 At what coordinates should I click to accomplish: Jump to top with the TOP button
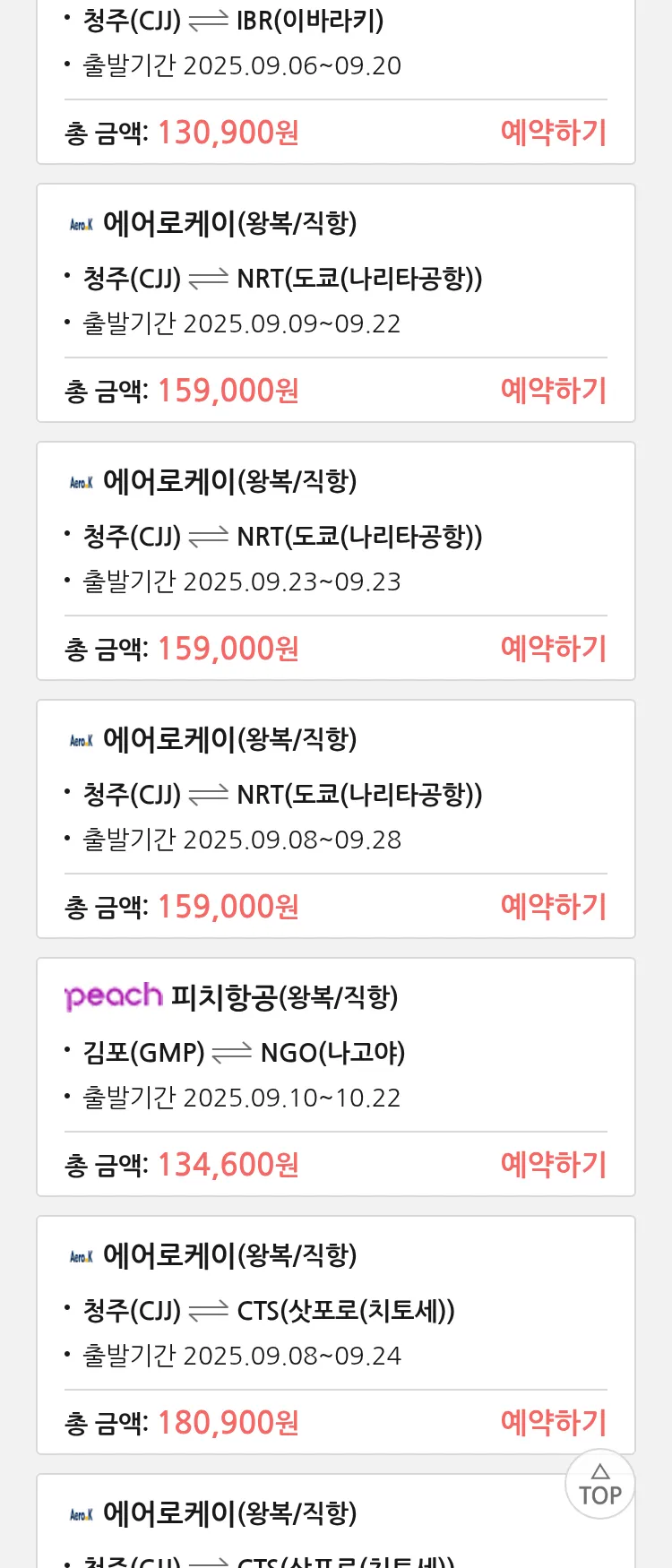point(599,1485)
